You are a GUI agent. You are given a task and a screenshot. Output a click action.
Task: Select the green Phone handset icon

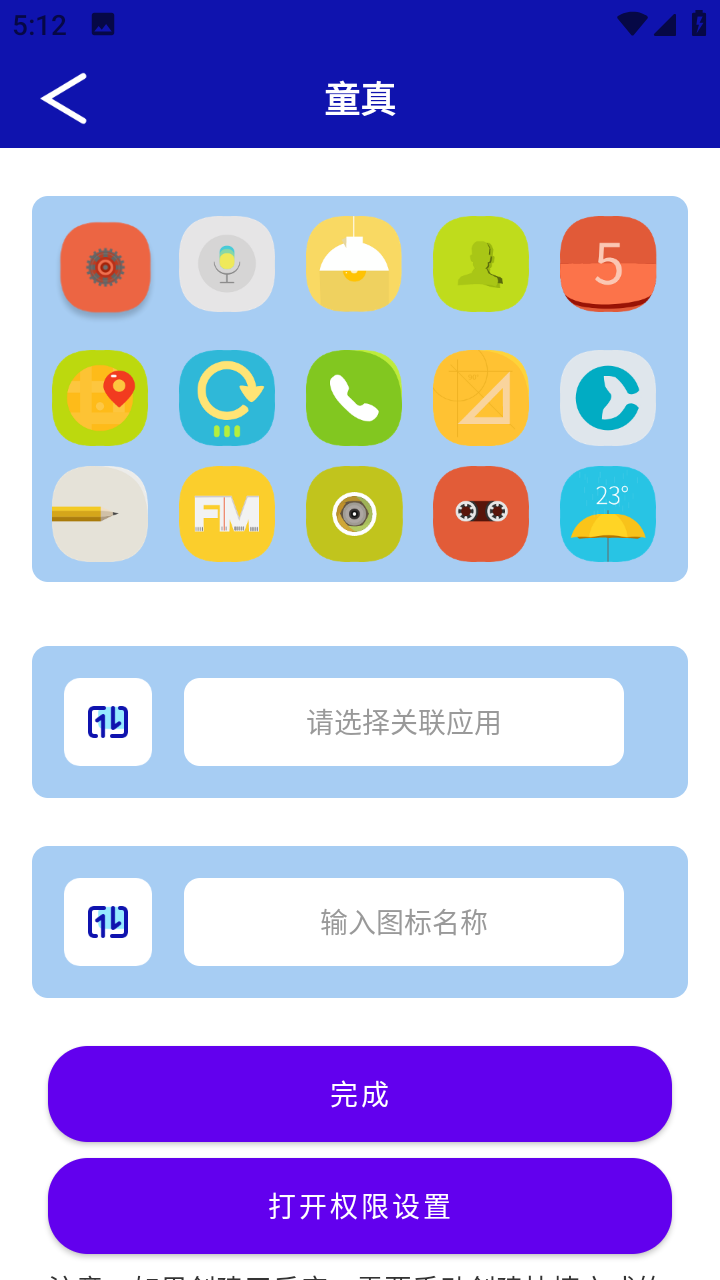coord(354,398)
